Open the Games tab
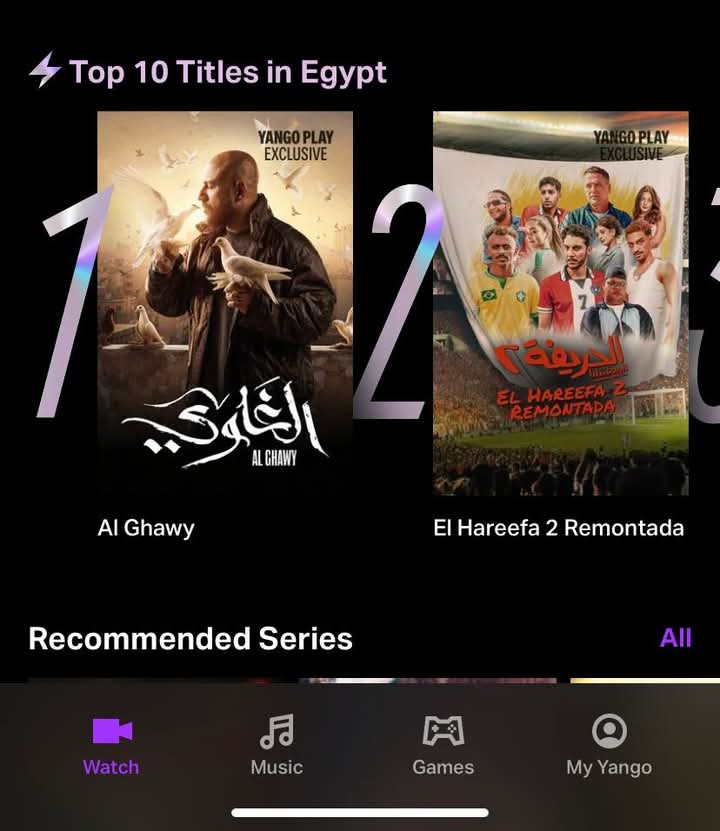Screen dimensions: 720x831 tap(443, 746)
